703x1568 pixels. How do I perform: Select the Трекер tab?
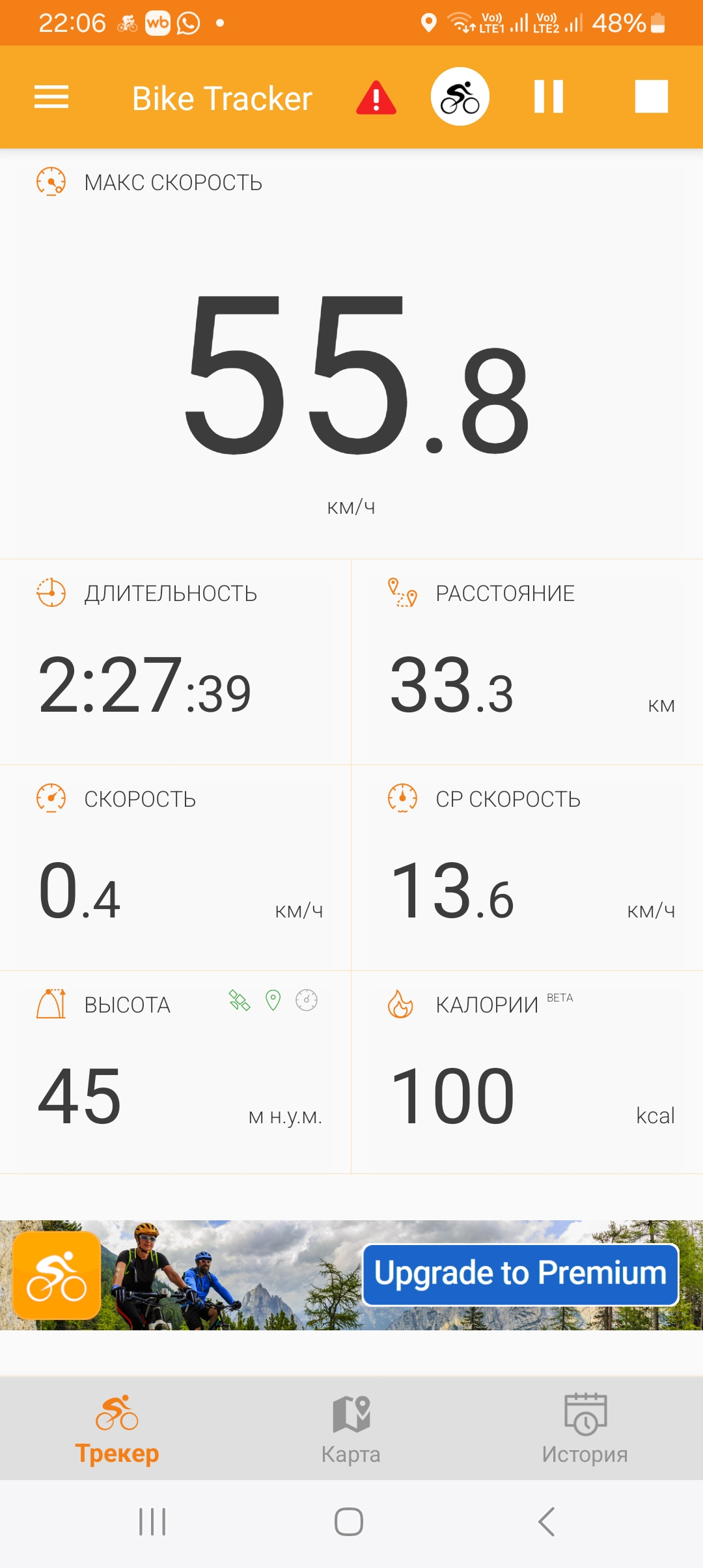[x=117, y=1429]
